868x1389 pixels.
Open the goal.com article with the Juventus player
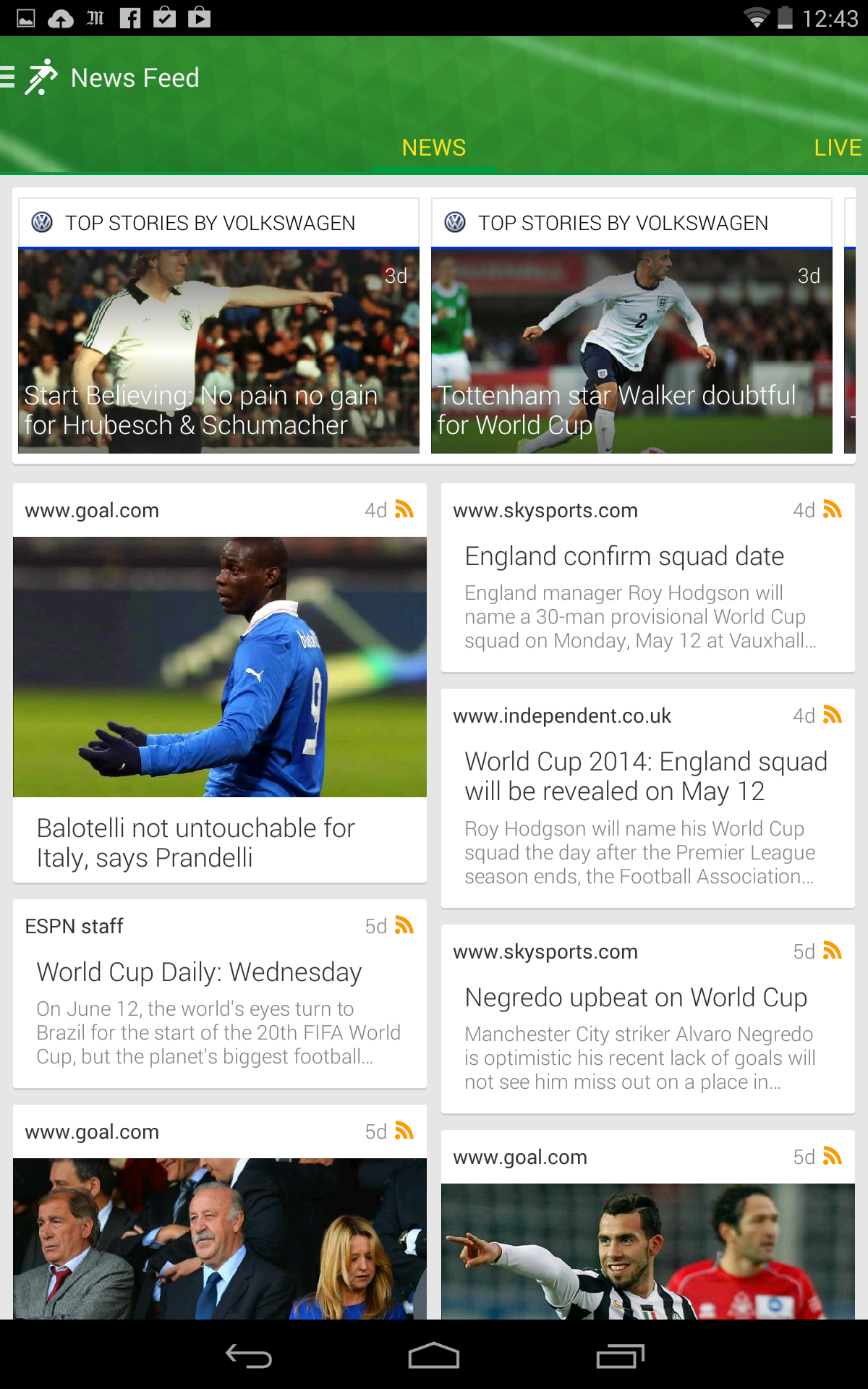648,1226
